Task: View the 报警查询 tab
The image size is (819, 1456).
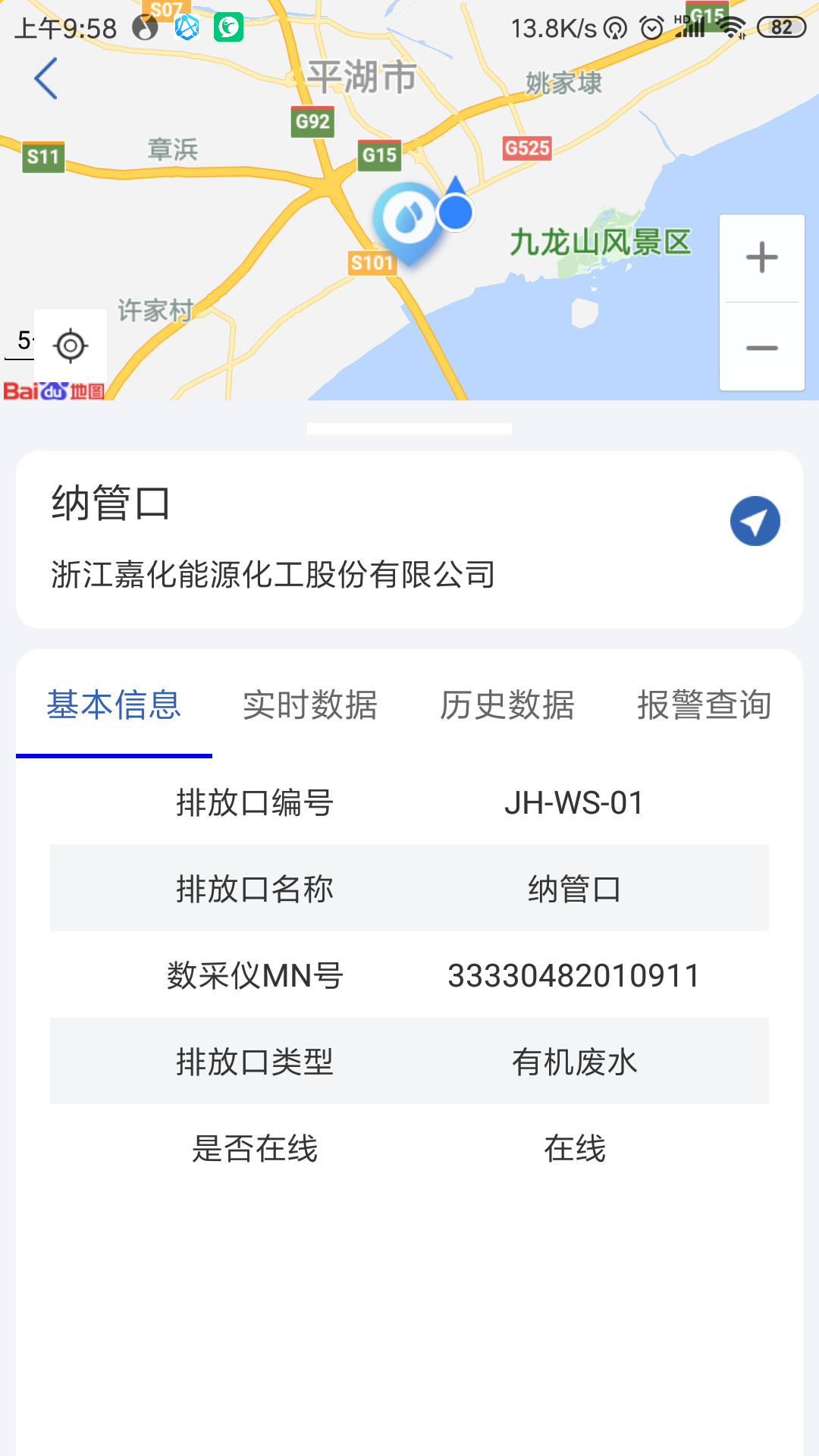Action: coord(704,705)
